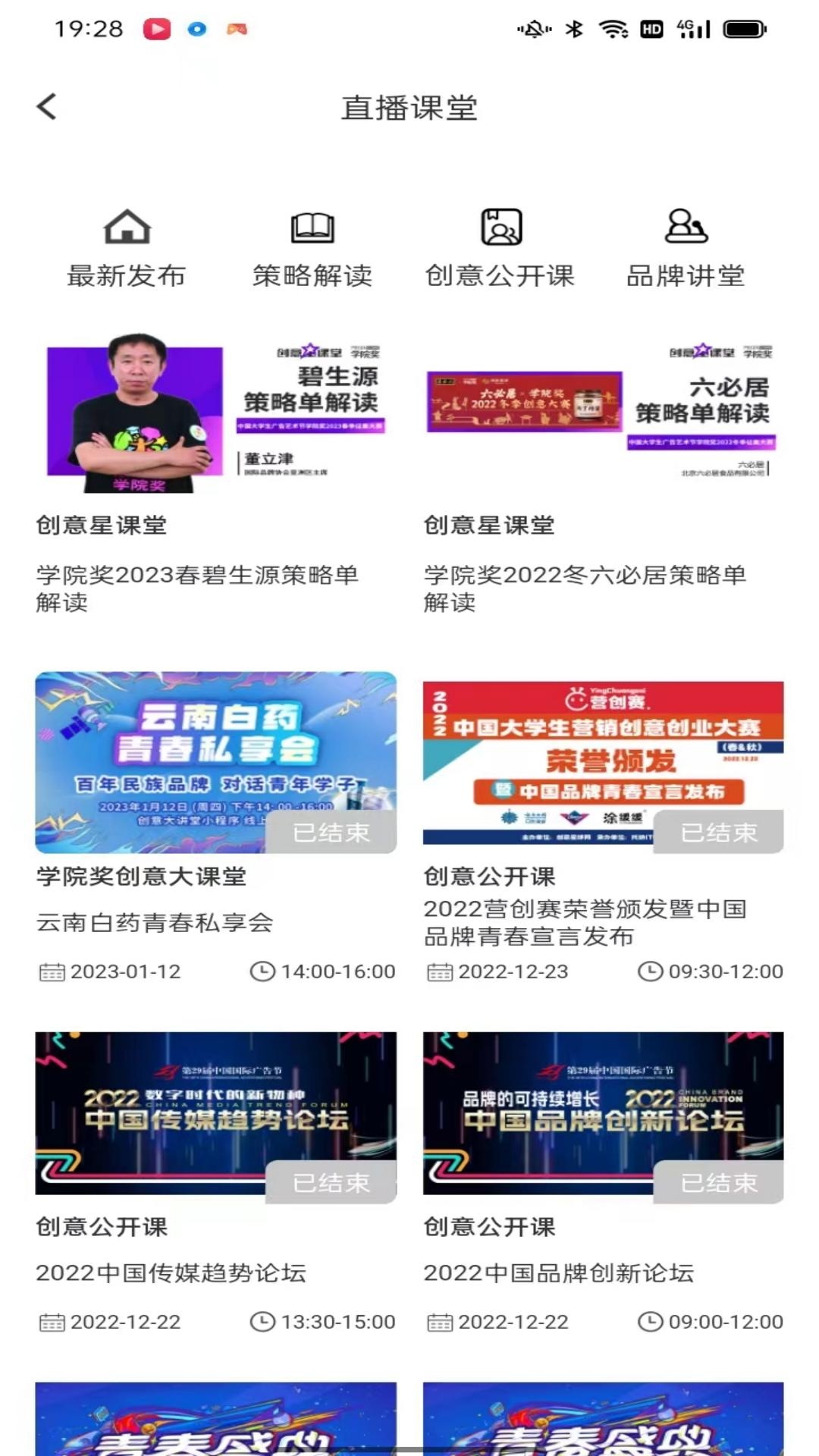Open 2022营创赛荣誉颁发 livestream card
The image size is (819, 1456).
click(603, 762)
